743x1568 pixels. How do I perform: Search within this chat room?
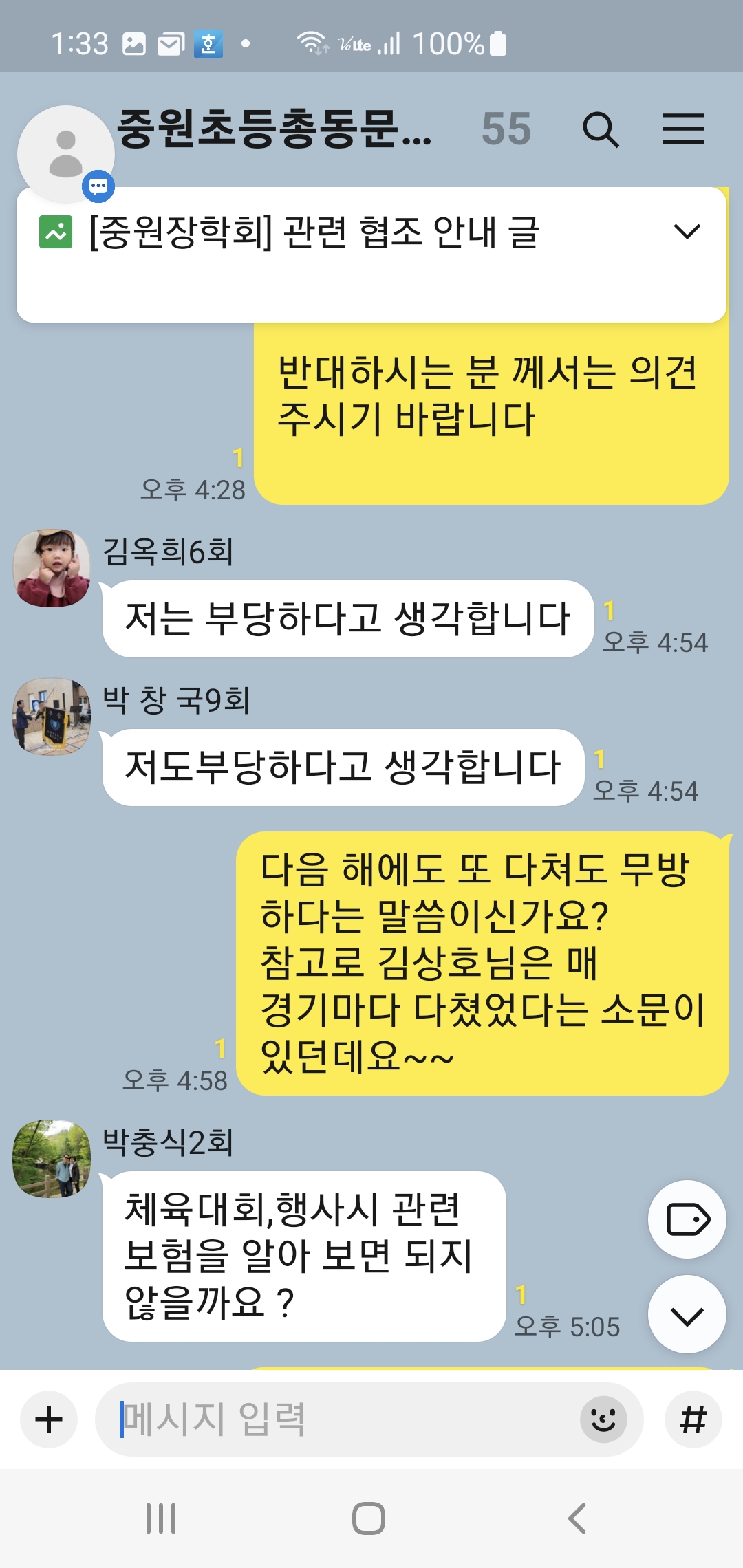coord(601,129)
